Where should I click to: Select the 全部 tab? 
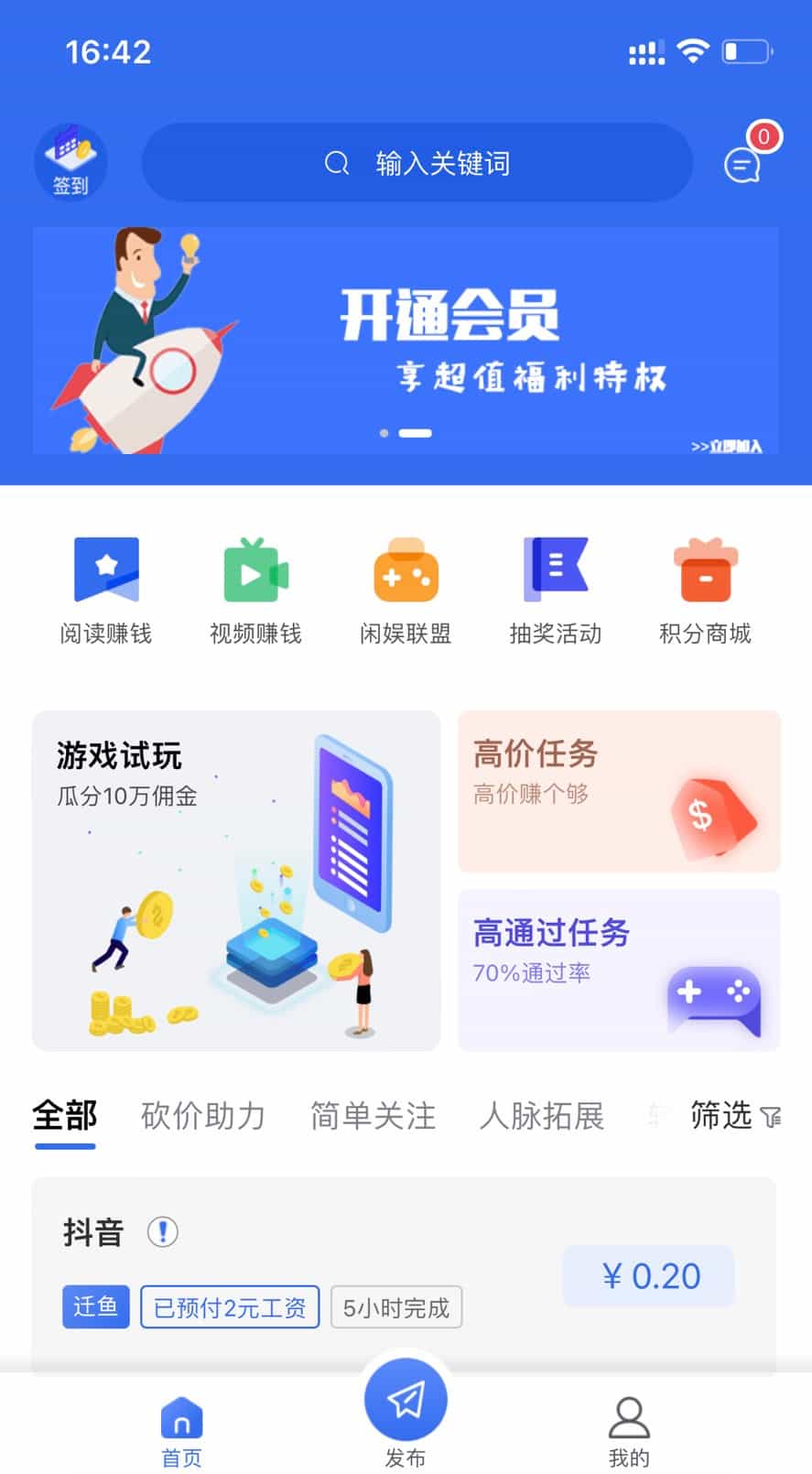point(65,1116)
